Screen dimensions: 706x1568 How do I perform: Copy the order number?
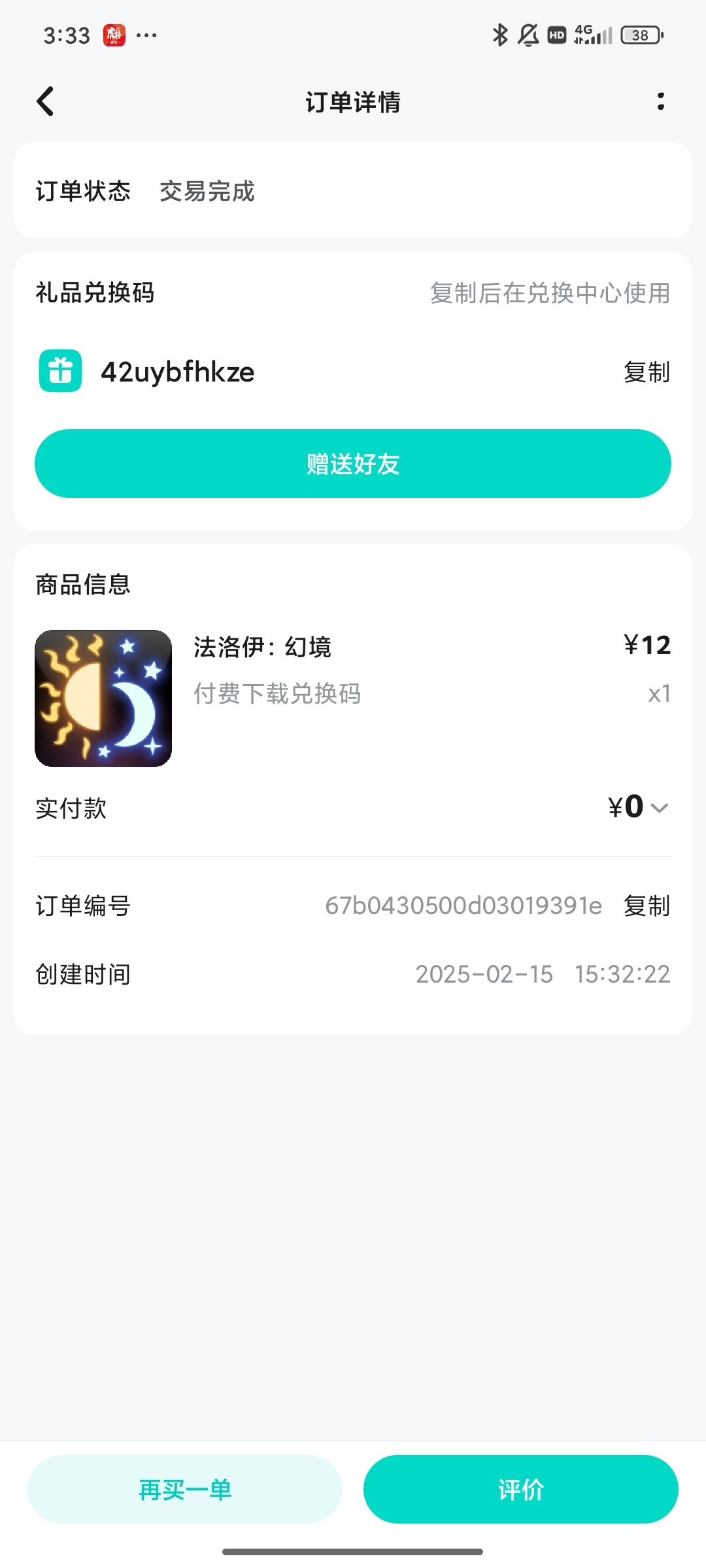point(646,906)
